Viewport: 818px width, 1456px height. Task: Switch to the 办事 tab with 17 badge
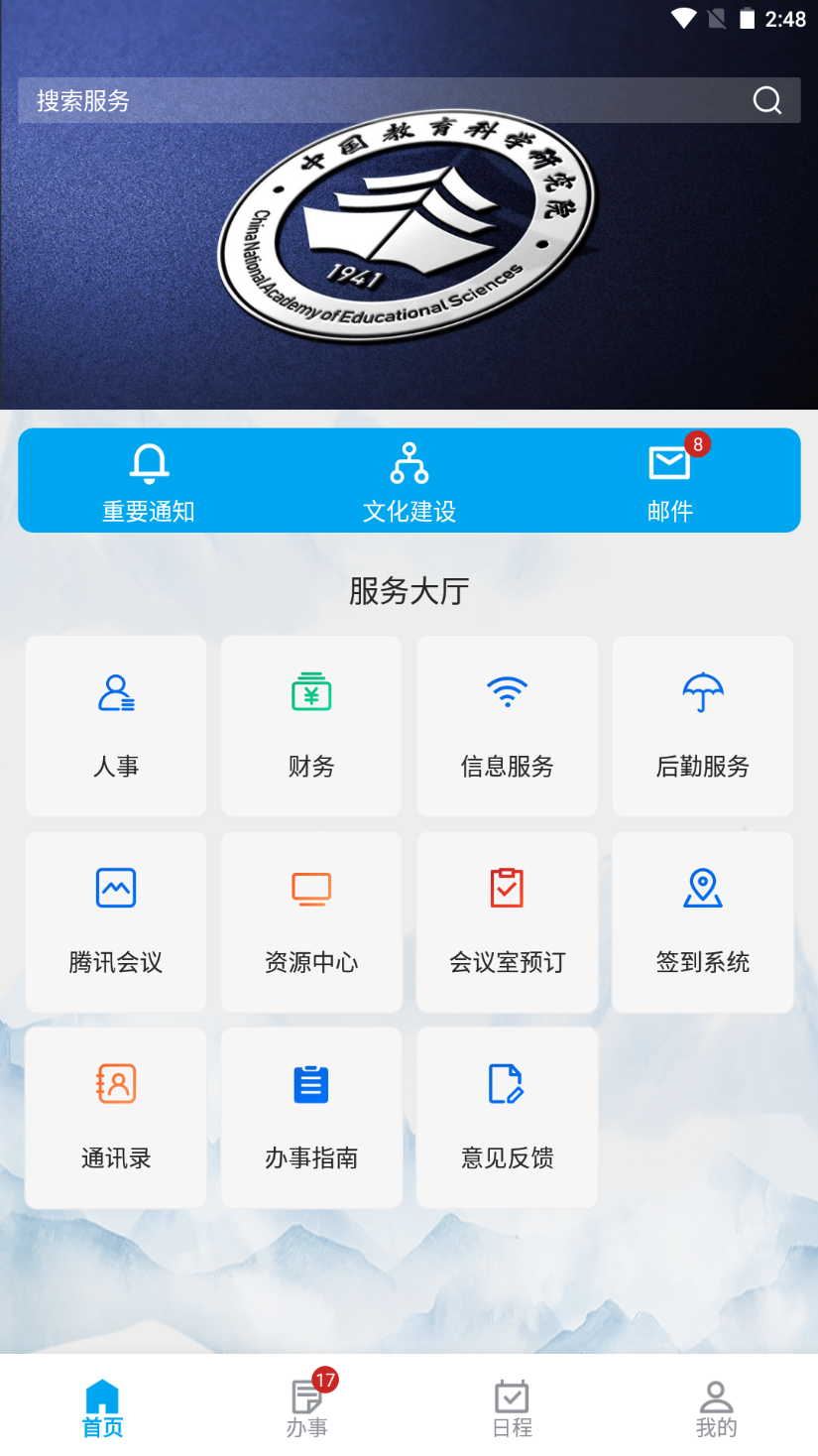coord(306,1403)
